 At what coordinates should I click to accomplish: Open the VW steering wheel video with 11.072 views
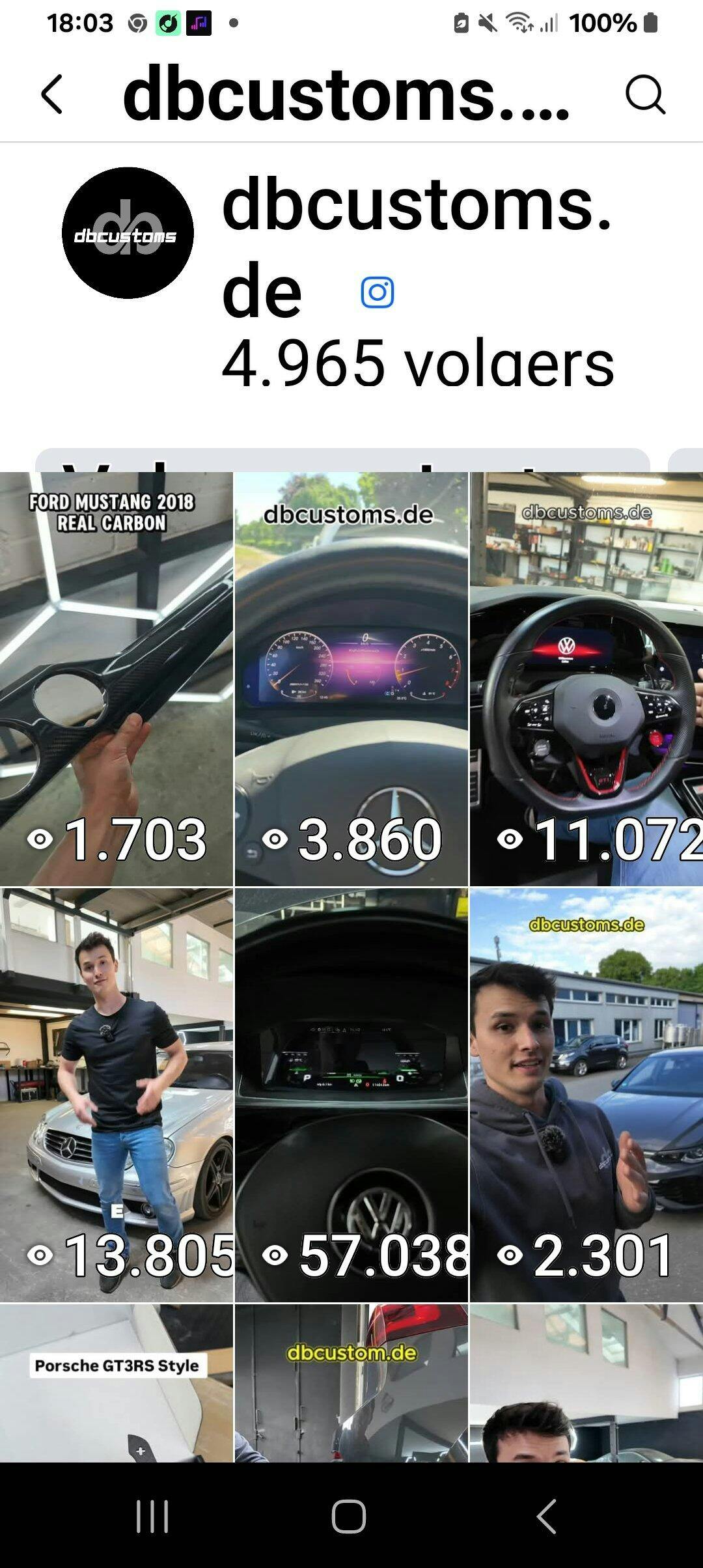click(x=586, y=677)
